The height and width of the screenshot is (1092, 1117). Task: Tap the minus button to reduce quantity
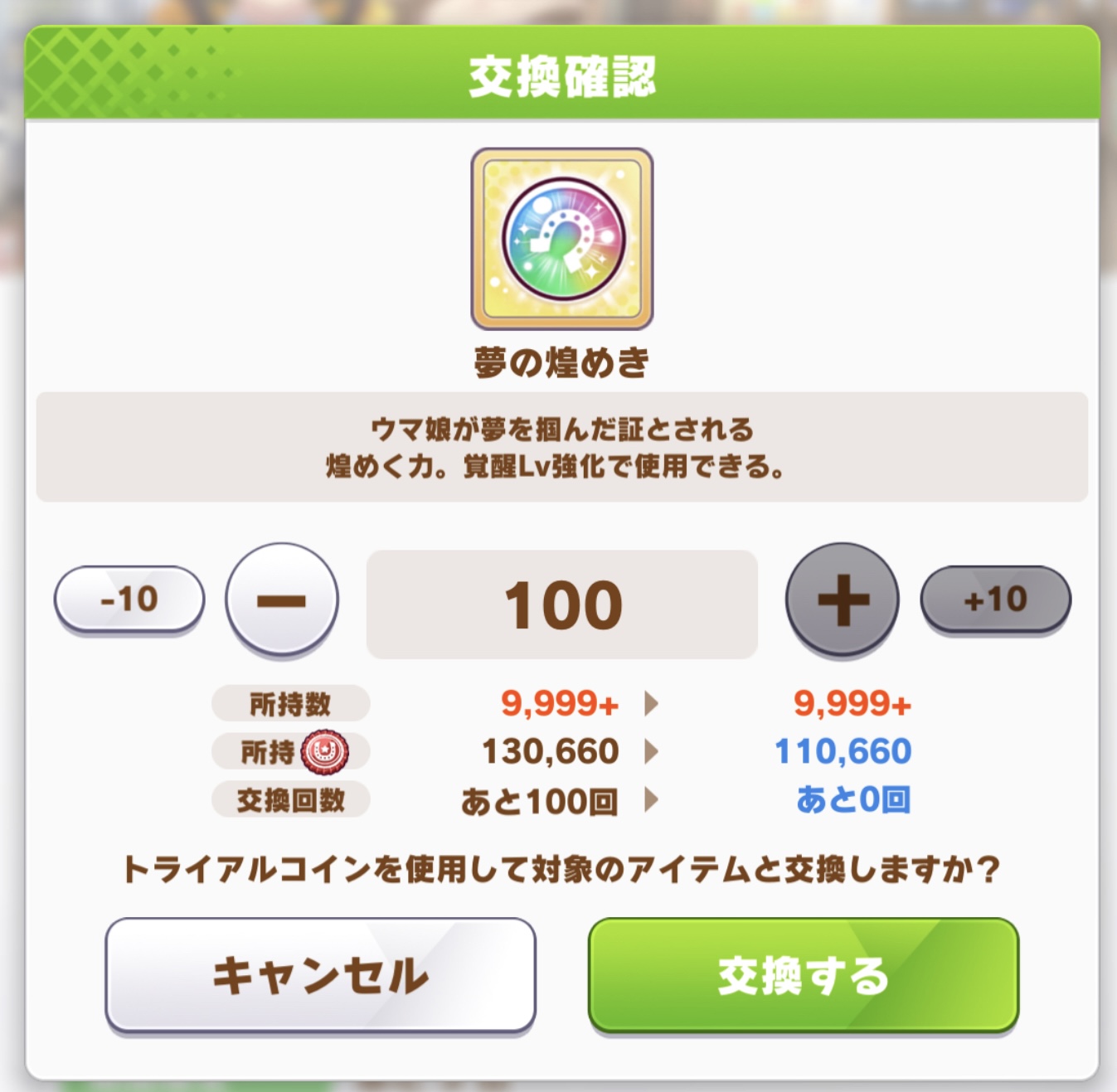click(x=282, y=599)
